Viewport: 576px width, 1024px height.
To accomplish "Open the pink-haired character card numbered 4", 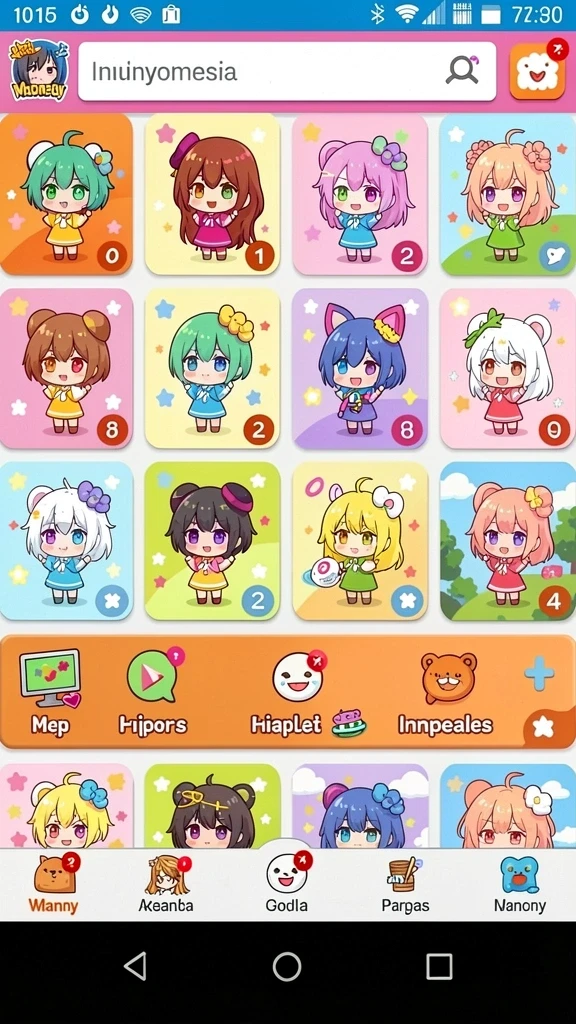I will (507, 541).
